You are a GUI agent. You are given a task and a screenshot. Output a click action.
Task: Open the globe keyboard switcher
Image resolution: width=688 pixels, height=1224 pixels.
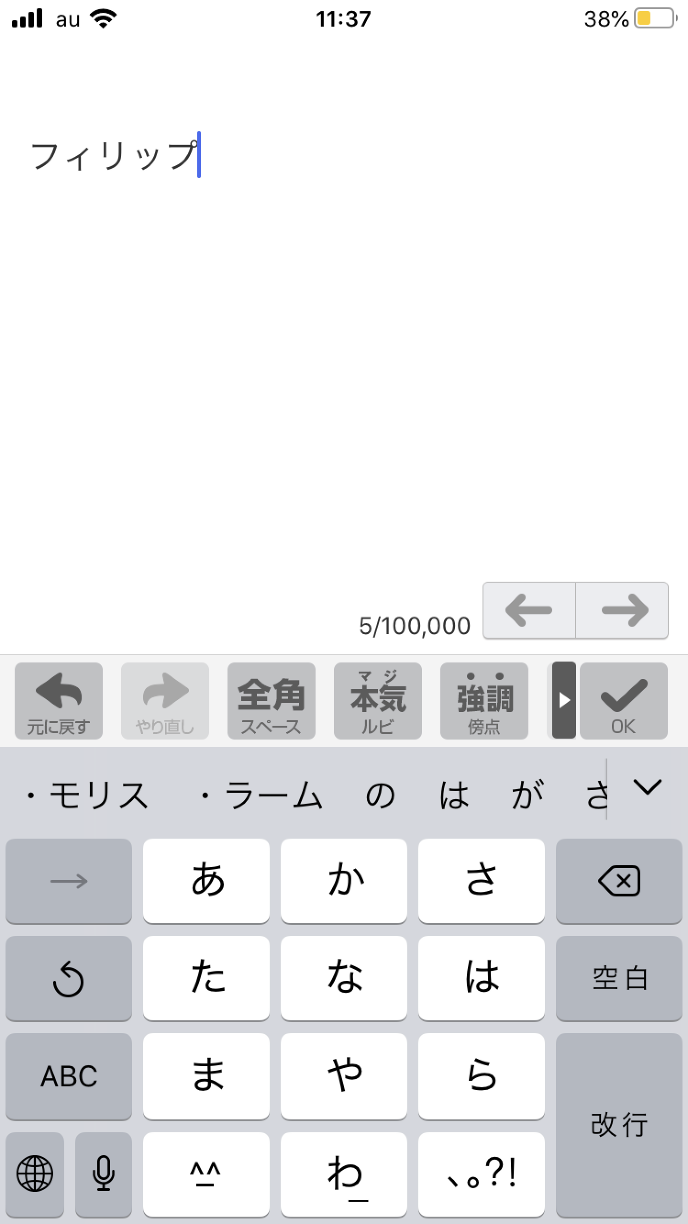tap(35, 1173)
